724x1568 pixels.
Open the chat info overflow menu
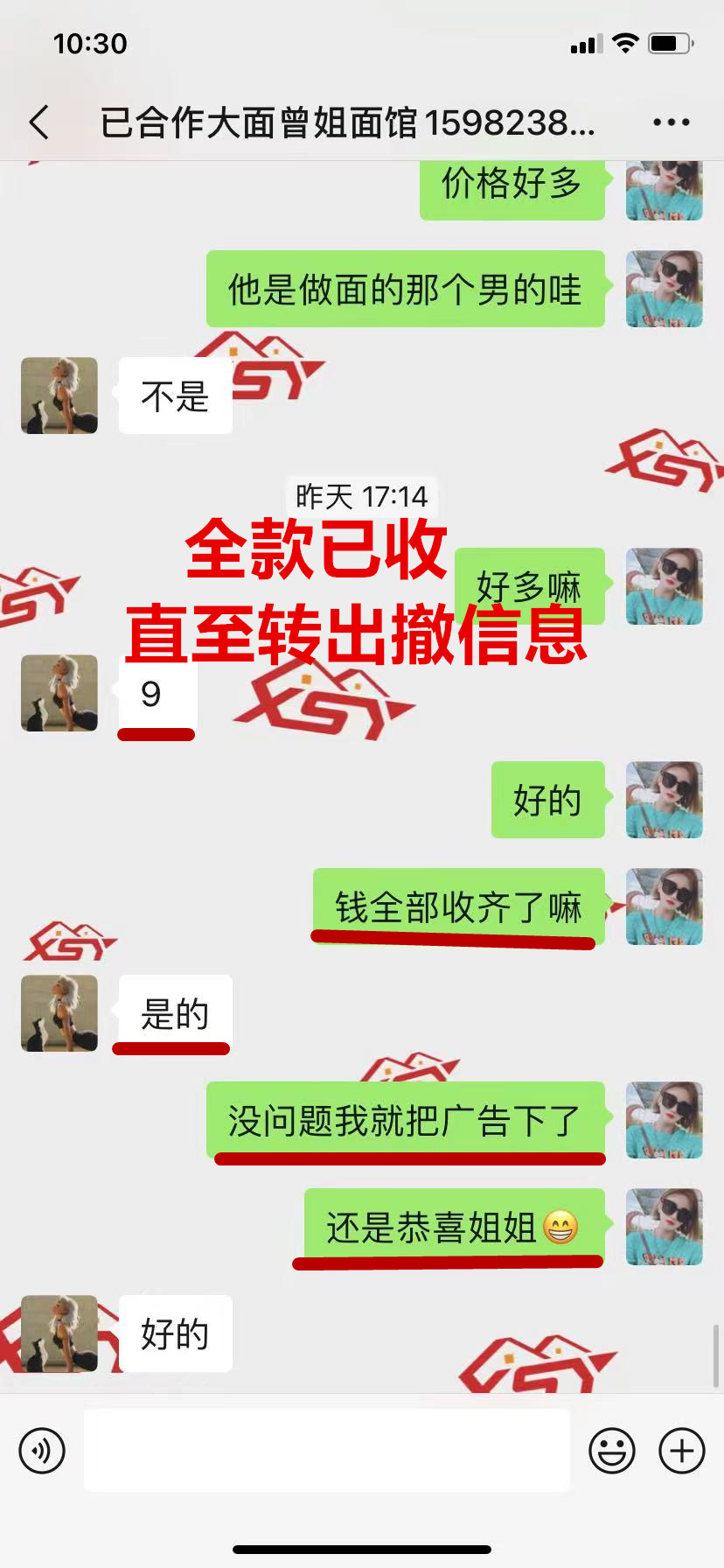tap(671, 122)
